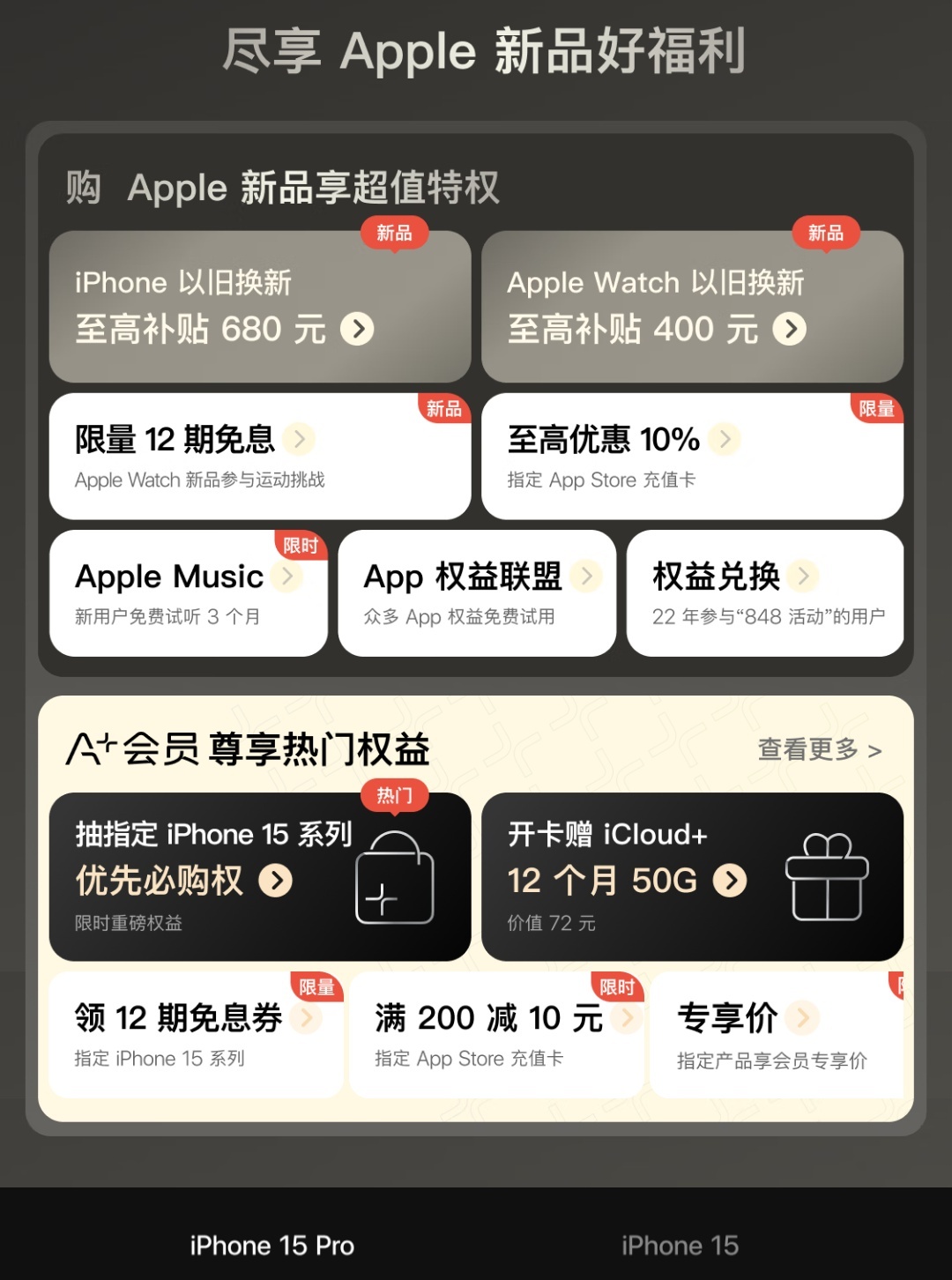
Task: Tap 查看更多 for member benefits
Action: [819, 749]
